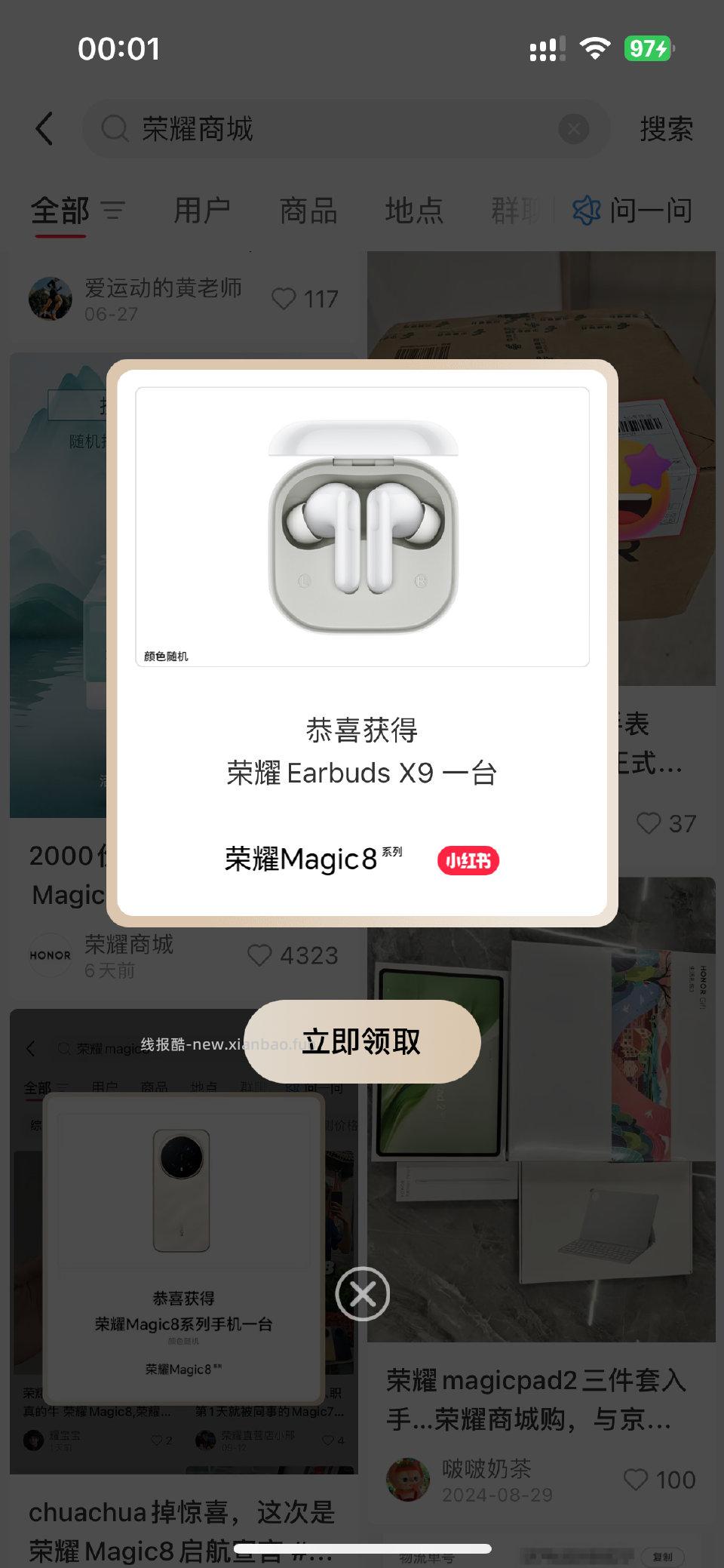Tap the back arrow icon
Screen dimensions: 724x1568
tap(44, 128)
